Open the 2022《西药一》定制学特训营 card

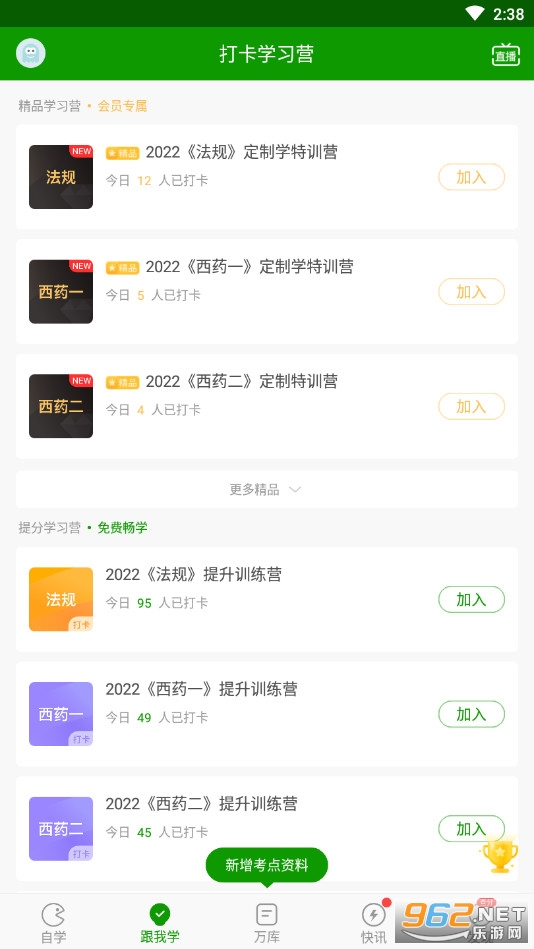266,292
